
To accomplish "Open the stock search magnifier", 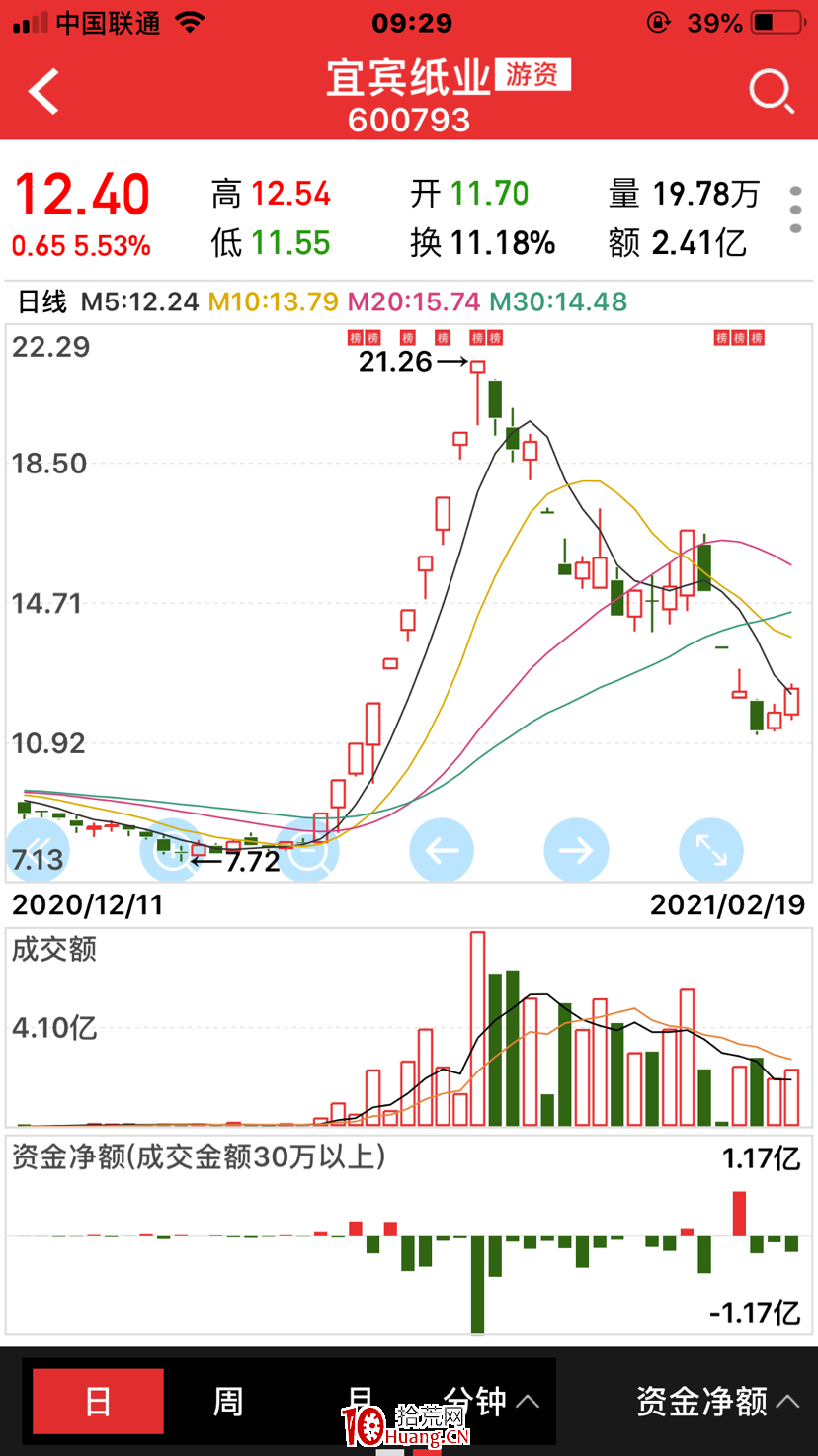I will pos(772,93).
